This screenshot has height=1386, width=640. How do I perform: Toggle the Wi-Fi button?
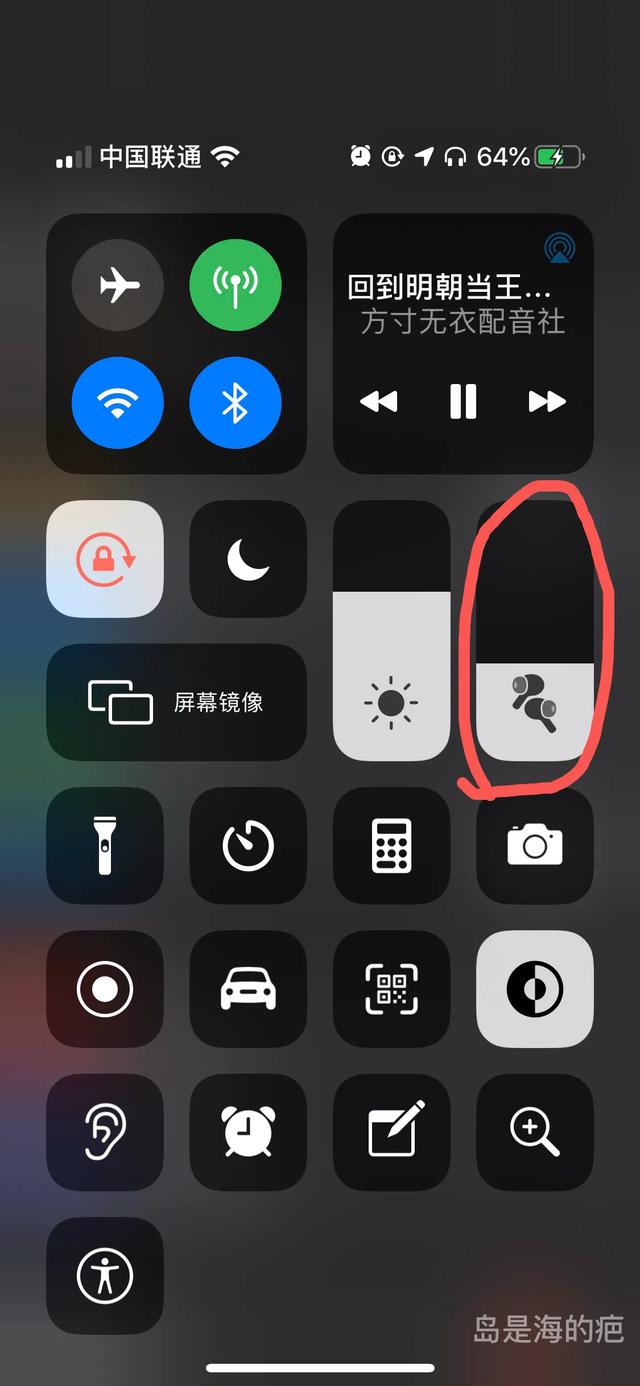[x=118, y=404]
